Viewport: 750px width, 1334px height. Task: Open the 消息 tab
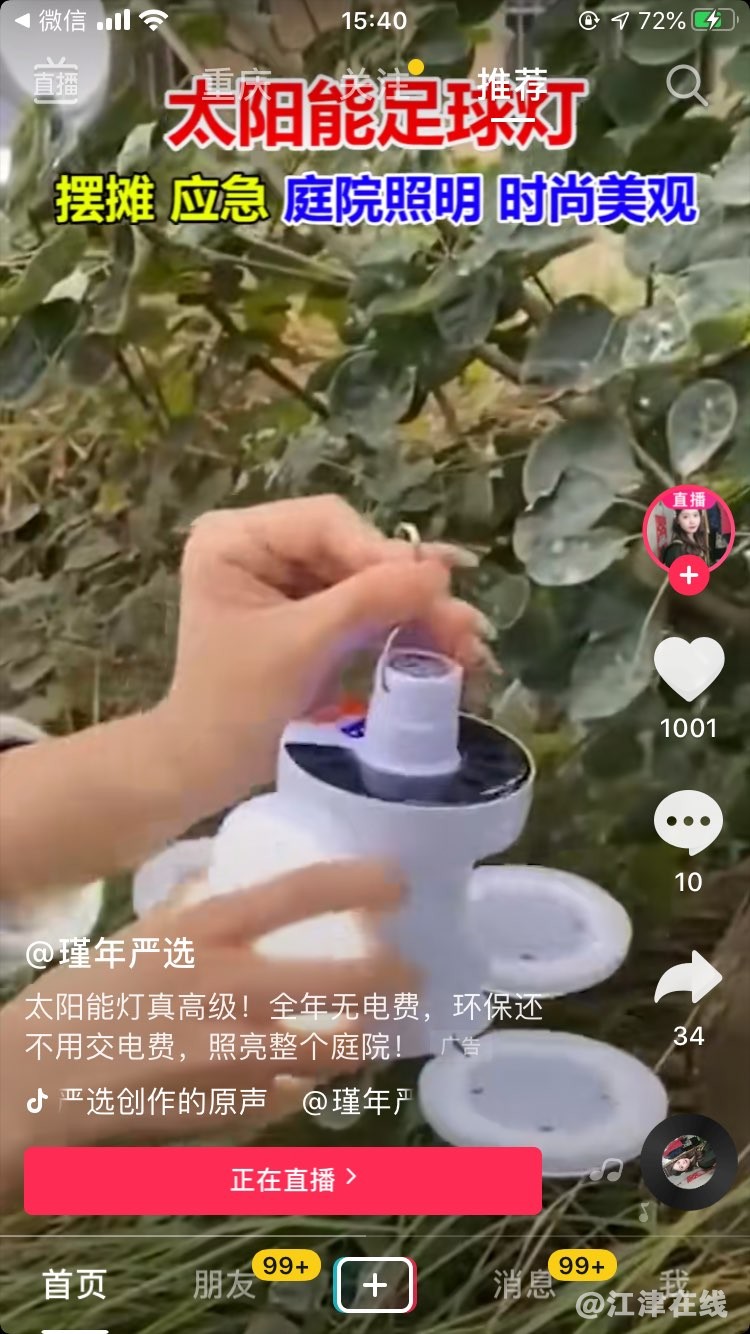[x=523, y=1285]
